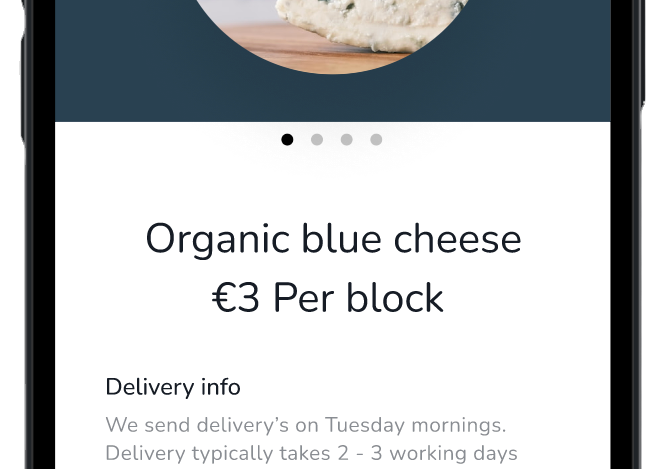Select the second image indicator dot
666x469 pixels.
click(317, 140)
